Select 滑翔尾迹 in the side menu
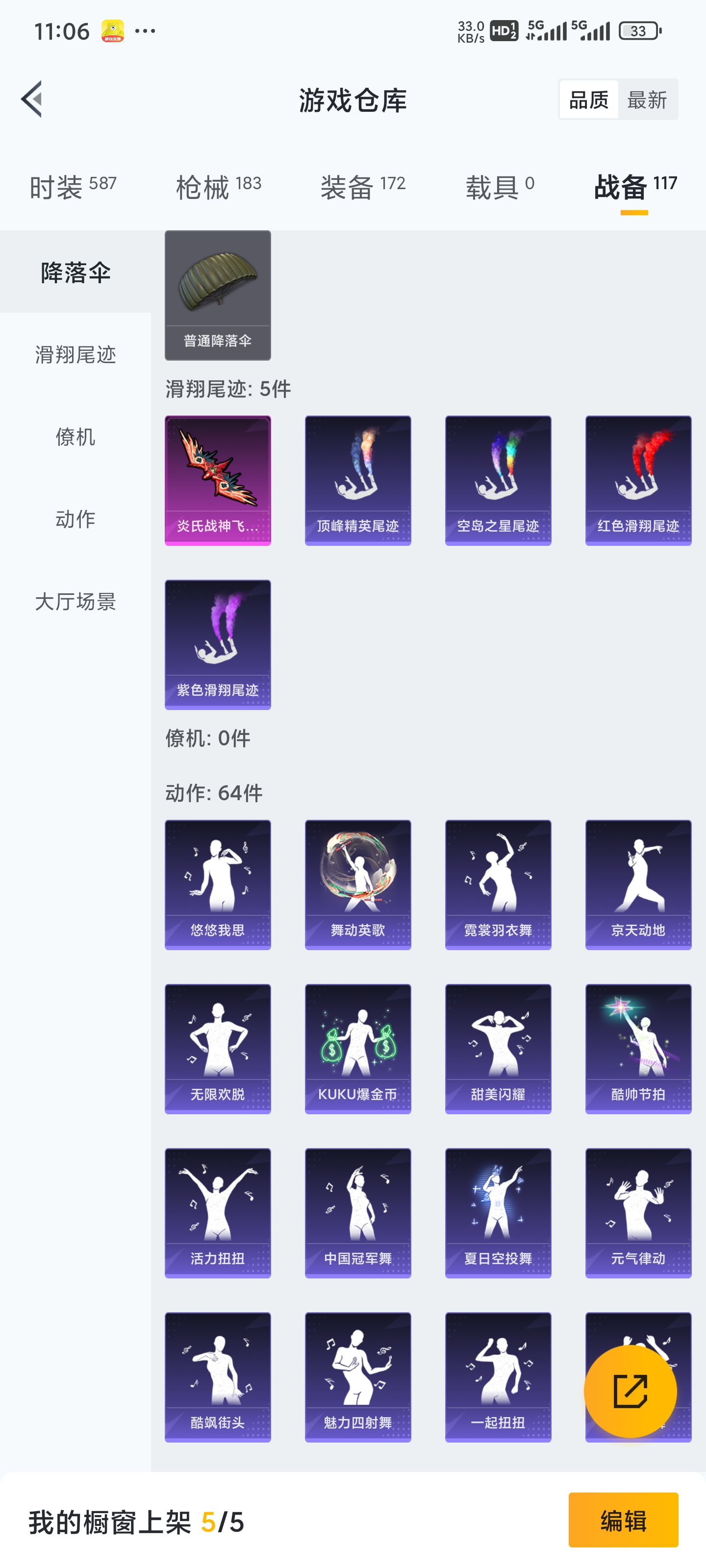706x1568 pixels. (75, 354)
